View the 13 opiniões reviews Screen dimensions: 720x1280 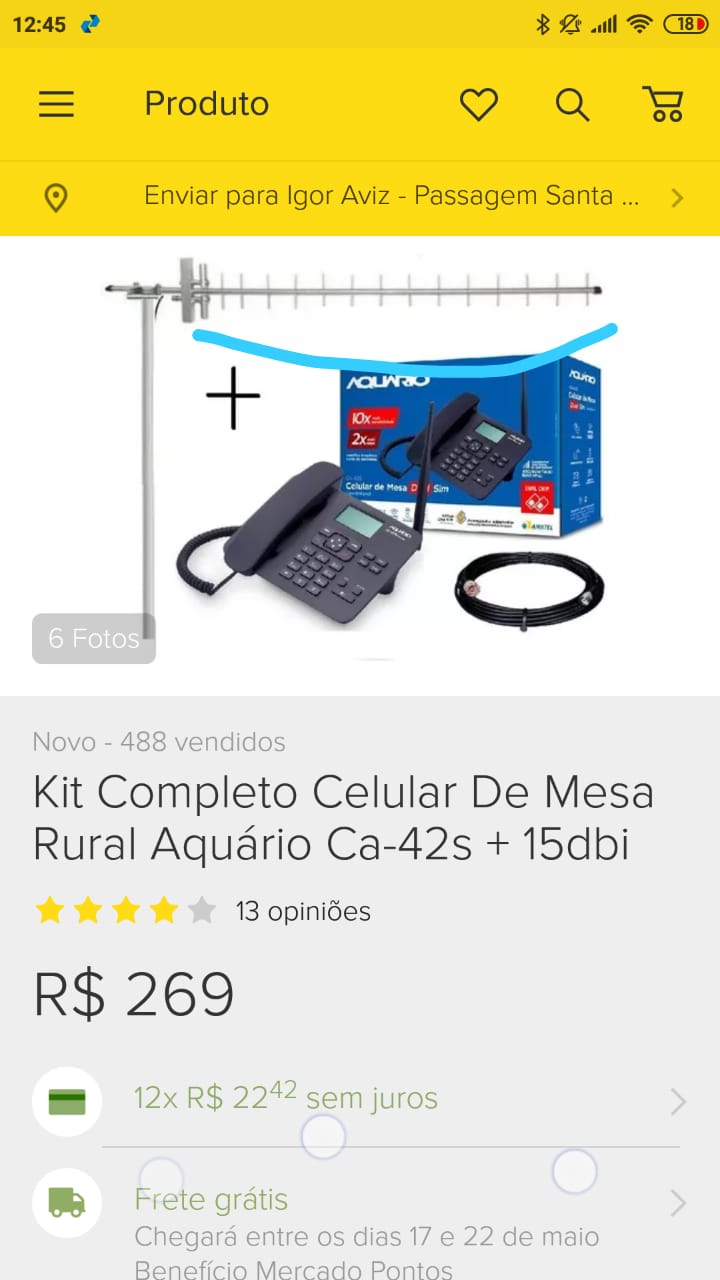302,911
